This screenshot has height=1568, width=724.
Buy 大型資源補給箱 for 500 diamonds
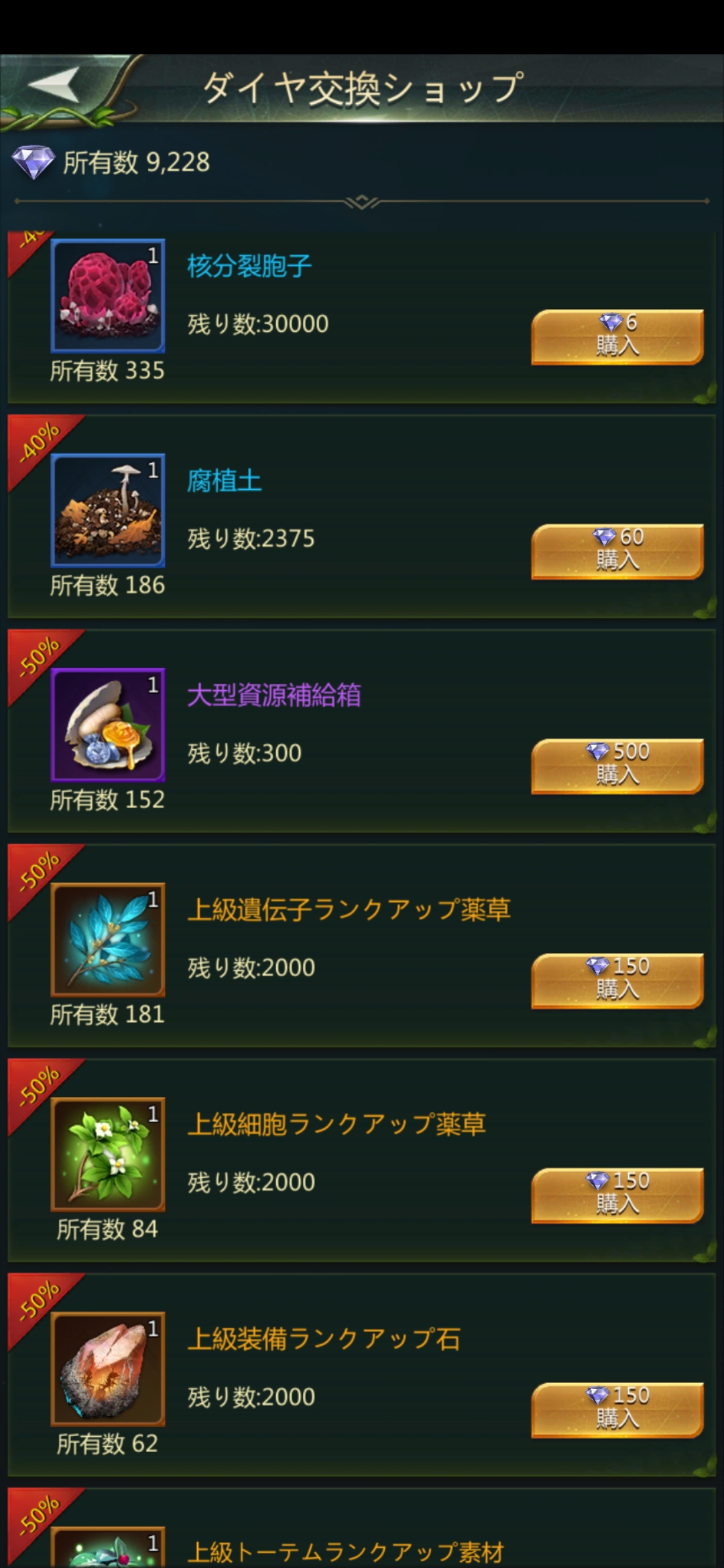click(x=617, y=766)
